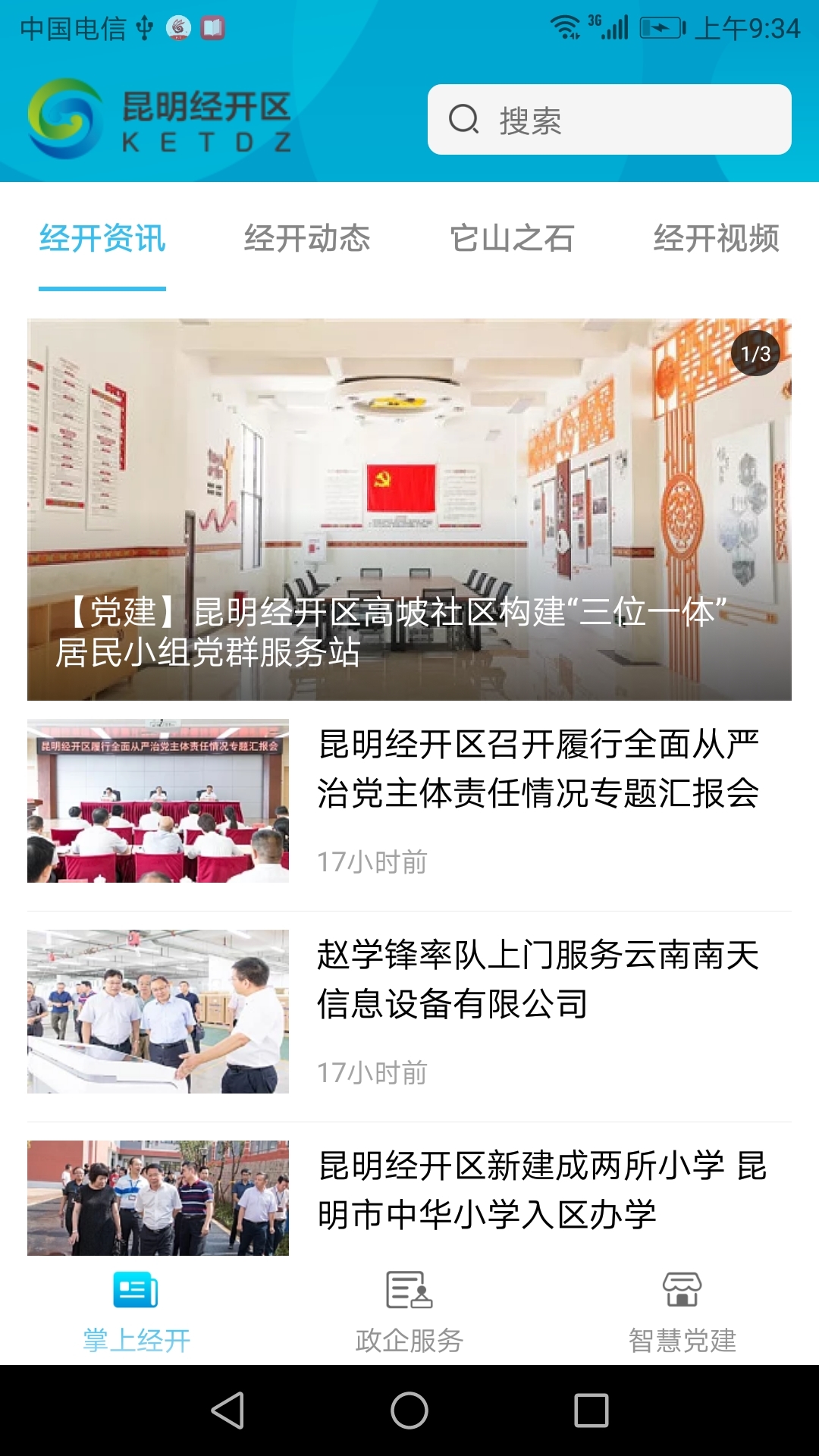This screenshot has width=819, height=1456.
Task: Tap the 1/3 carousel page indicator
Action: coord(755,352)
